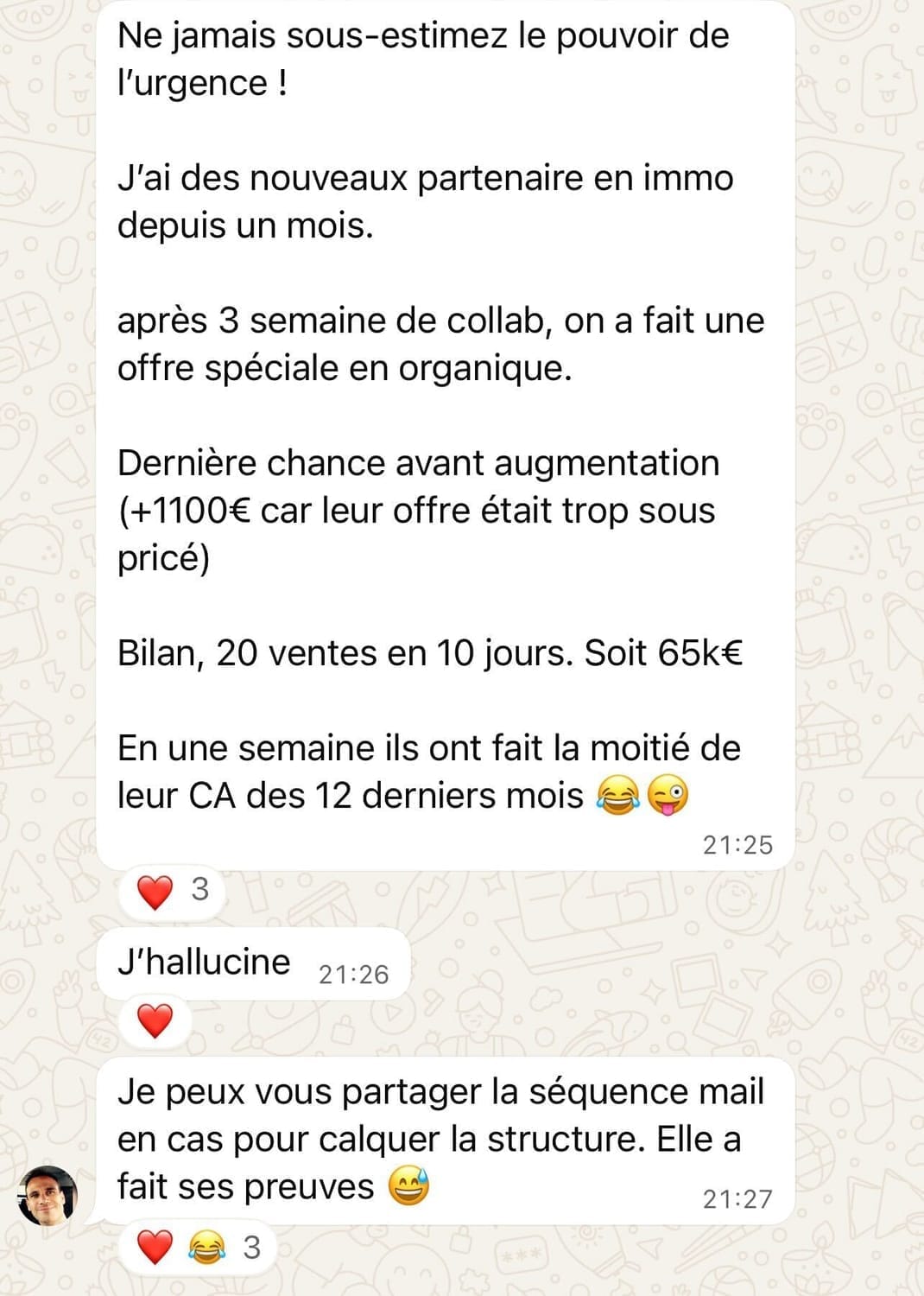Open the sender's profile picture

(x=47, y=1196)
